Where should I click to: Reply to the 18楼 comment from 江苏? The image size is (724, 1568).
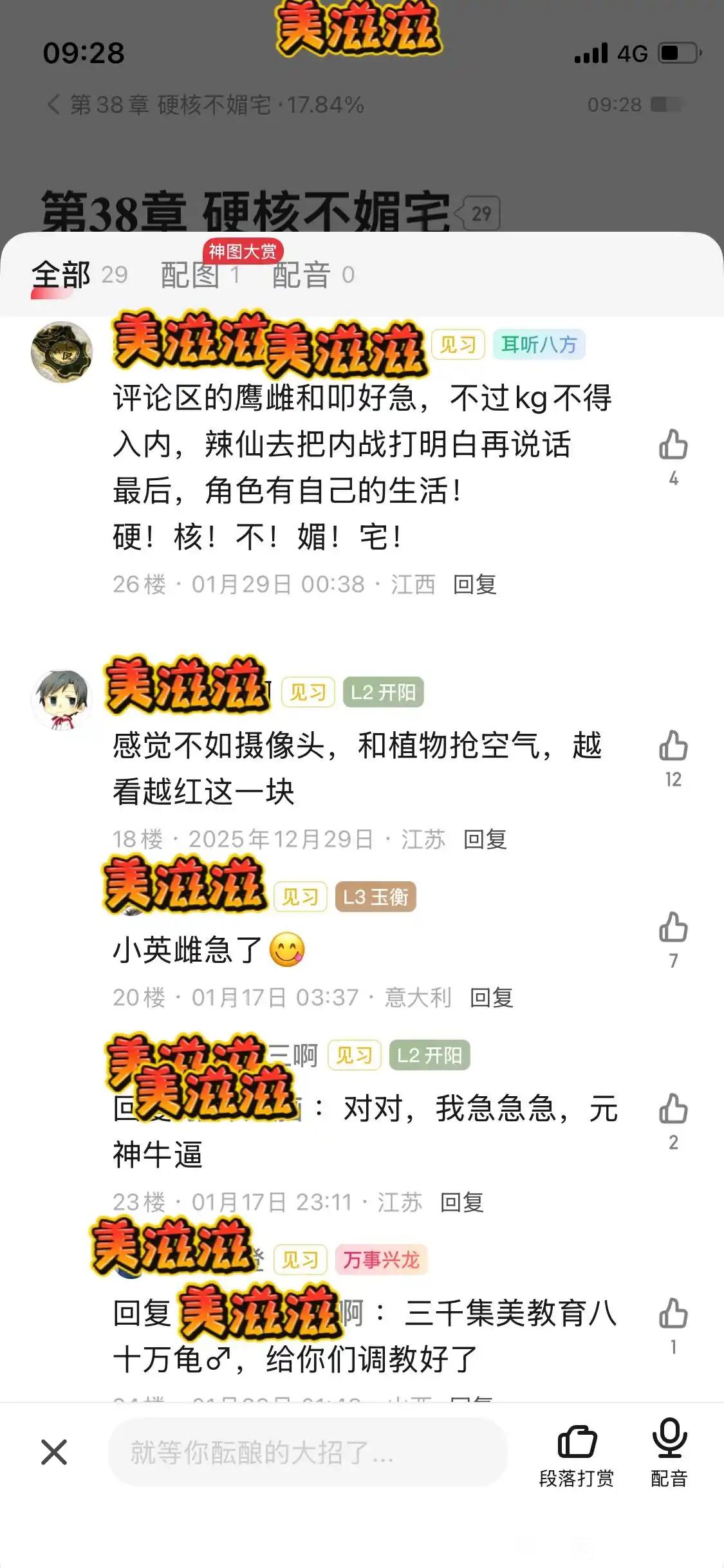click(x=485, y=839)
